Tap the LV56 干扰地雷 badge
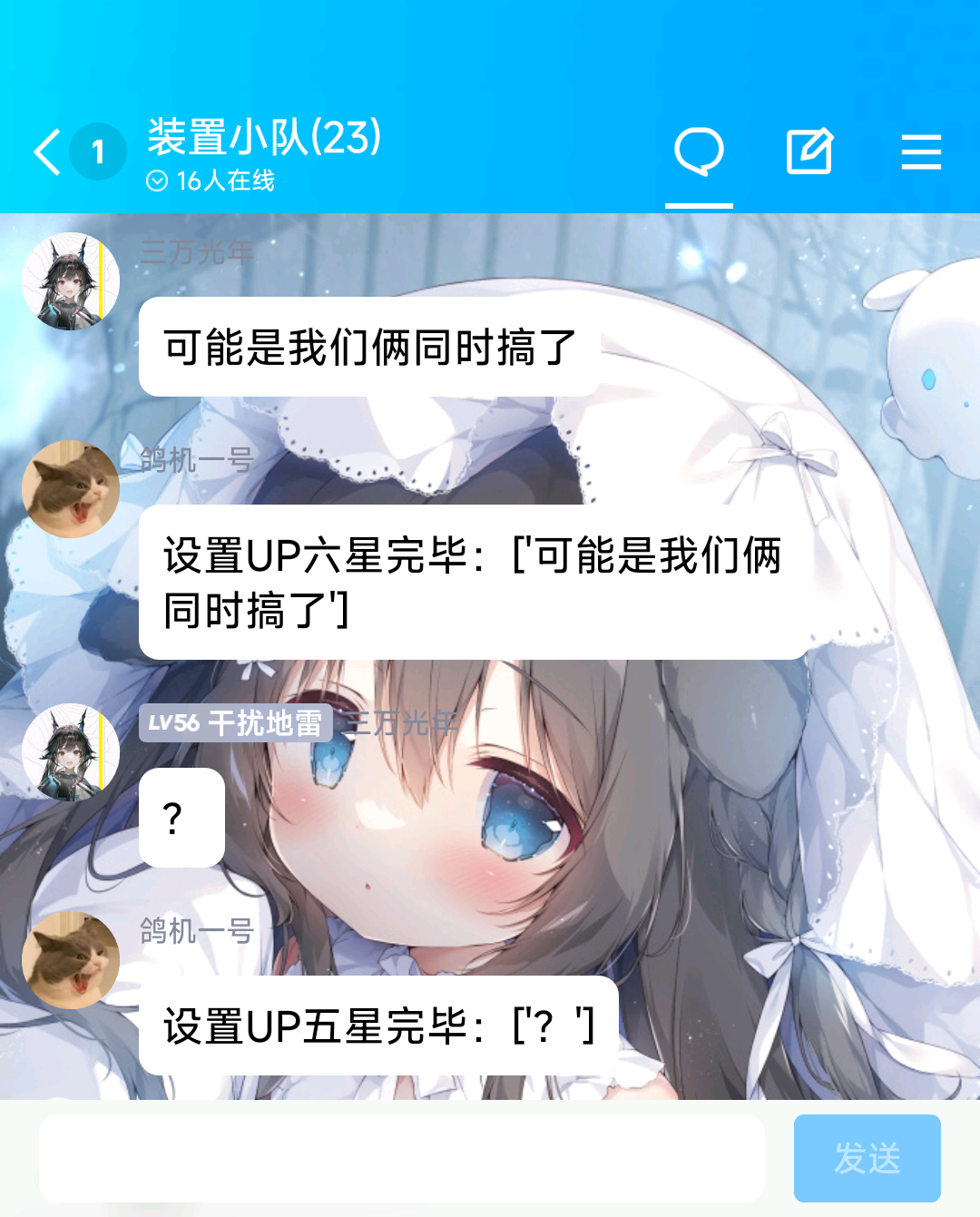Screen dimensions: 980x1217 (236, 723)
